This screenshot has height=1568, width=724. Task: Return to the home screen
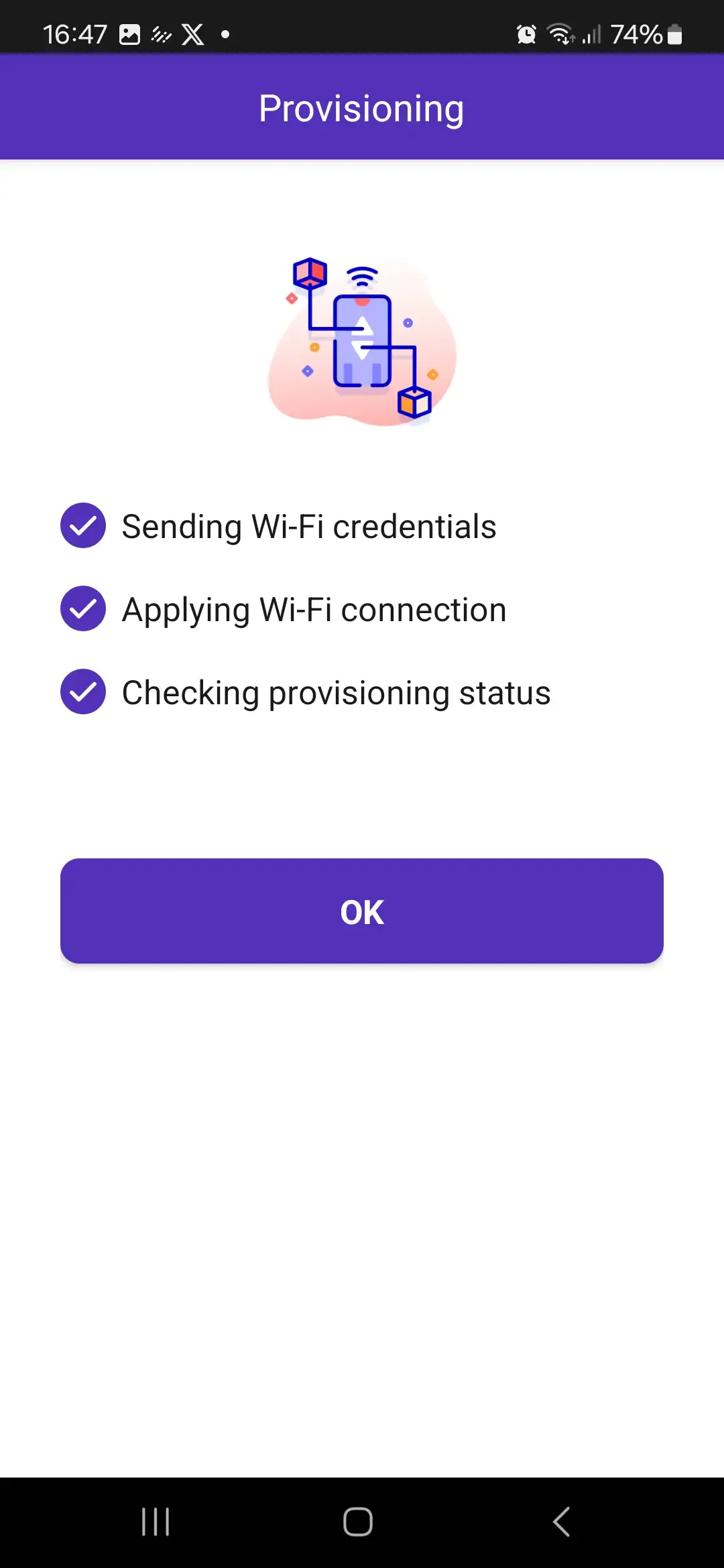click(358, 1521)
